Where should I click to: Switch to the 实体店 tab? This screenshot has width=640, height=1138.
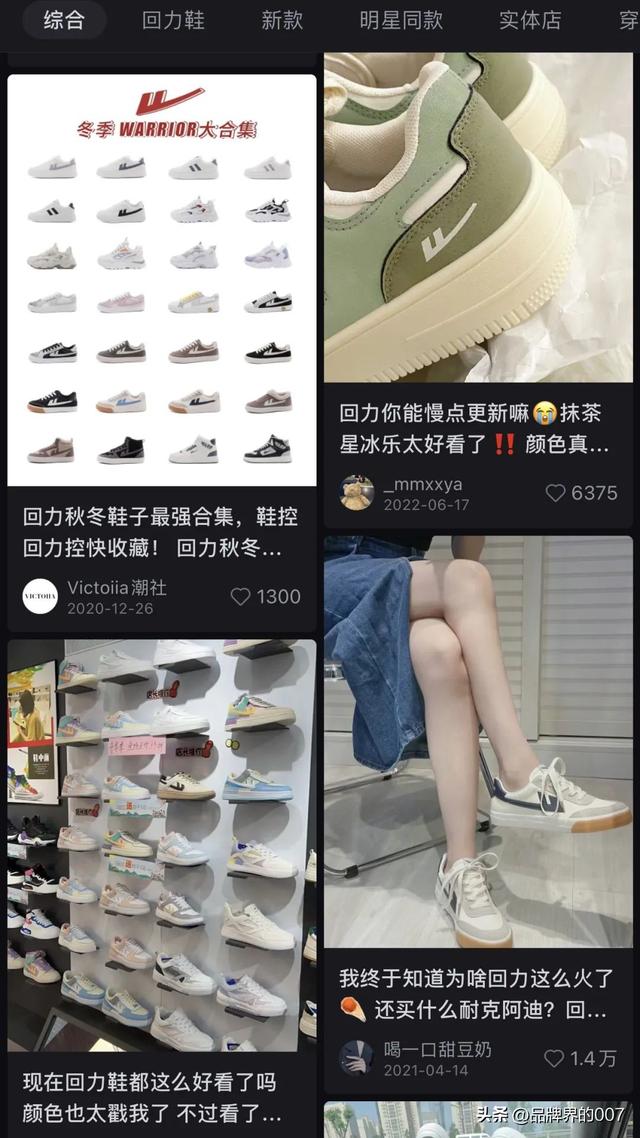pos(530,20)
